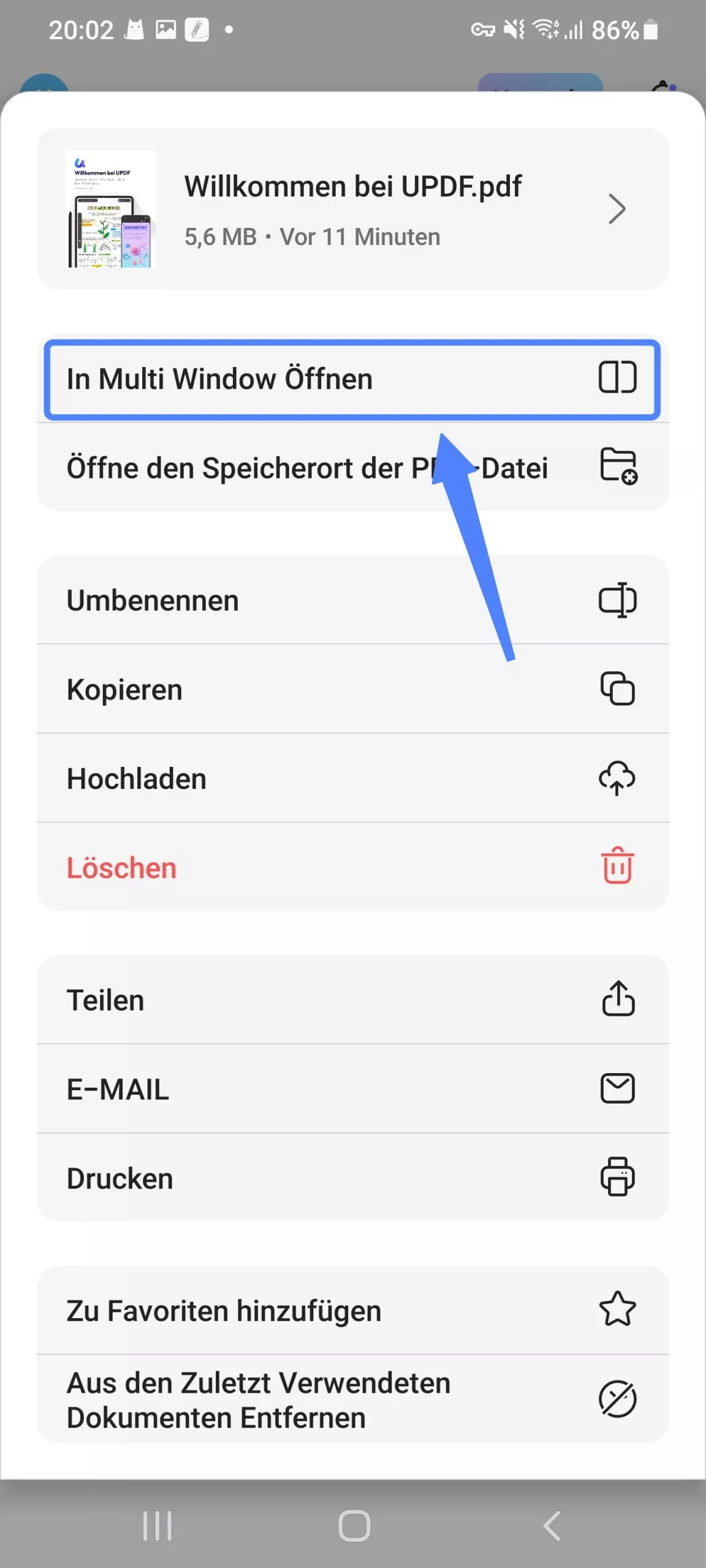706x1568 pixels.
Task: Choose Kopieren from the menu
Action: [x=124, y=689]
